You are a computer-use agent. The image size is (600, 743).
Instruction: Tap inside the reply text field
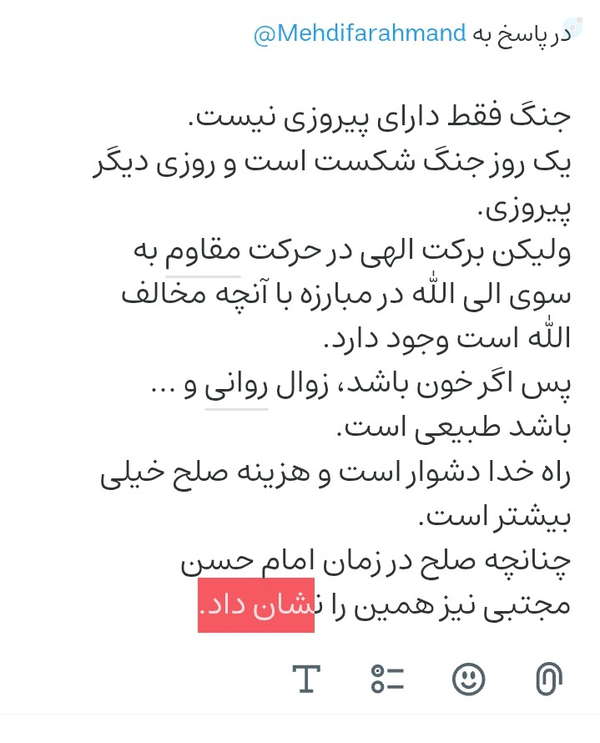[332, 360]
